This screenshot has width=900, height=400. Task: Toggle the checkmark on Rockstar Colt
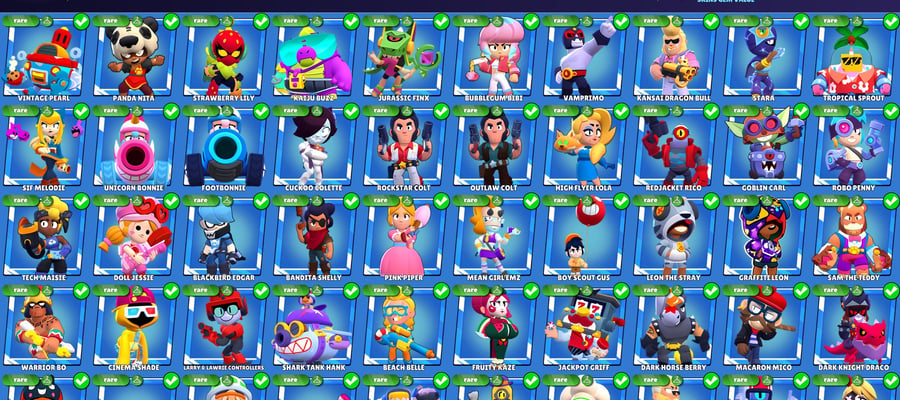pyautogui.click(x=441, y=111)
